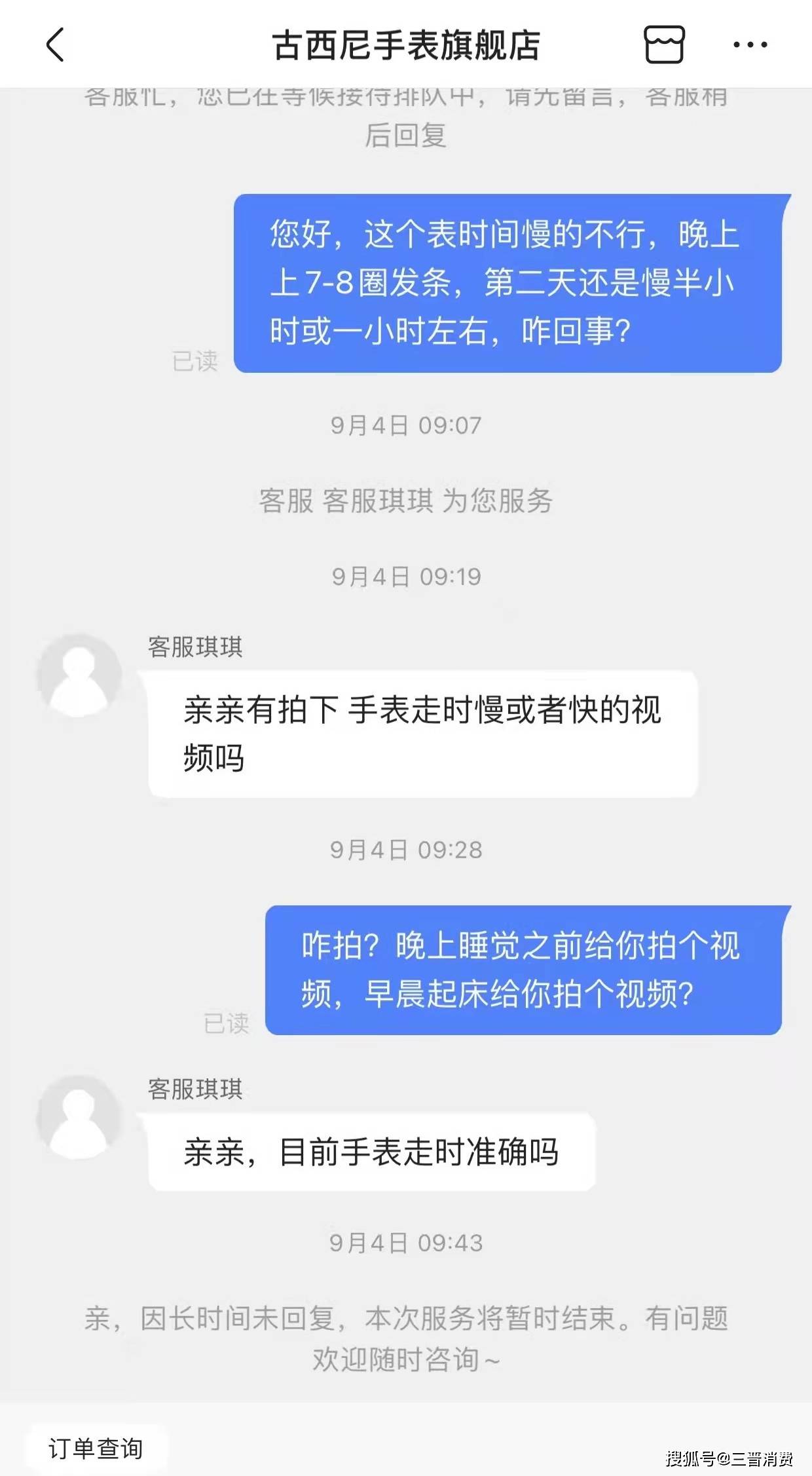Open the store shop icon
The width and height of the screenshot is (812, 1476).
[664, 45]
